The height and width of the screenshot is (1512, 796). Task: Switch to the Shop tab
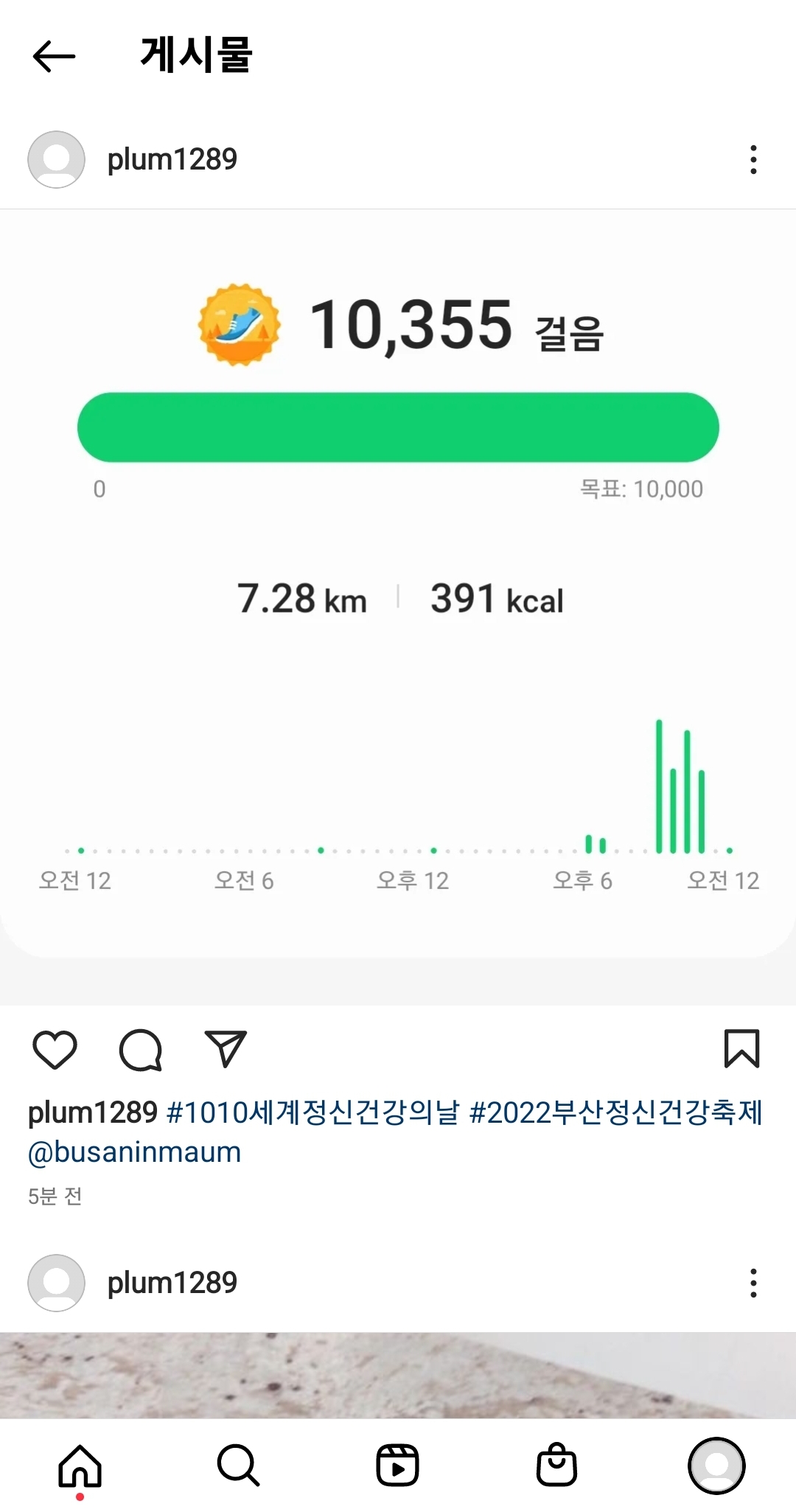(x=556, y=1466)
